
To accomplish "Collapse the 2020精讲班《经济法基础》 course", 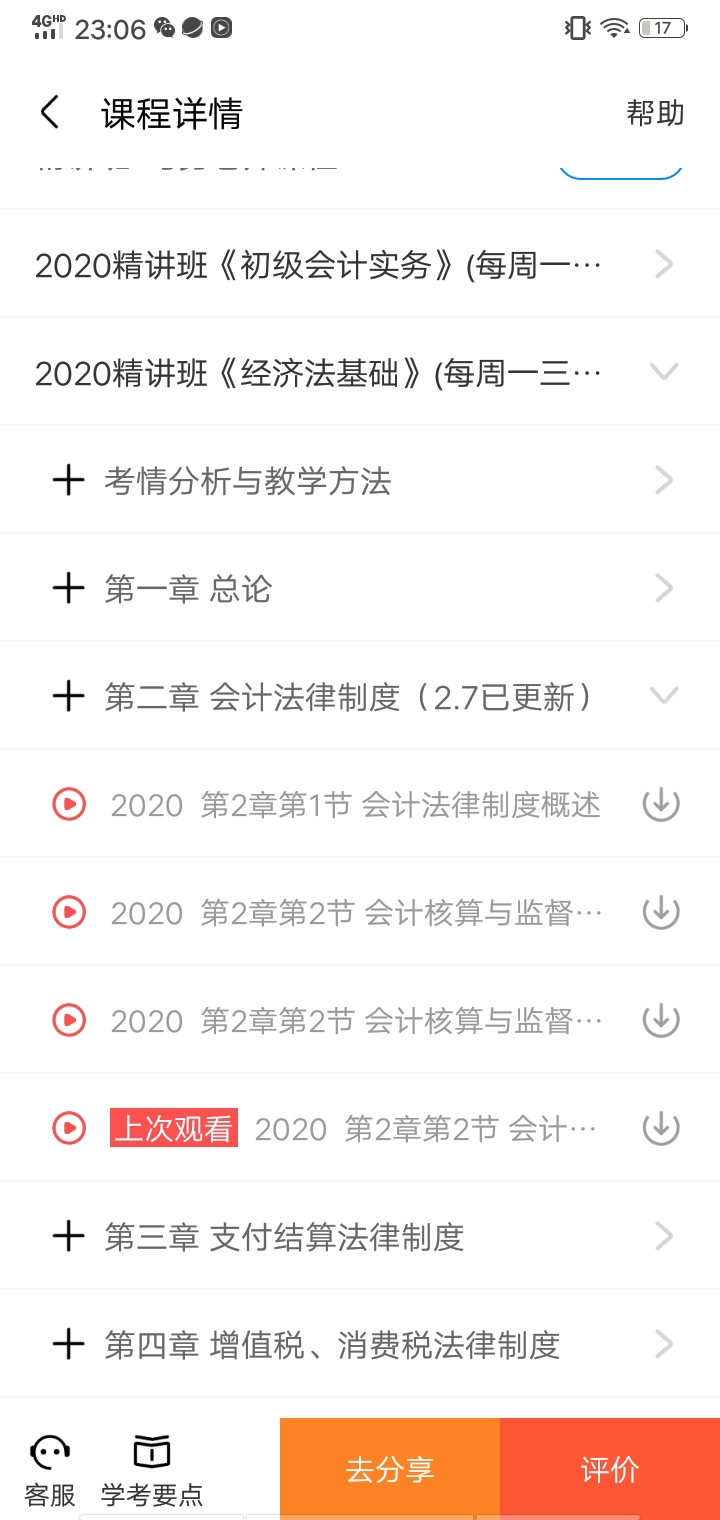I will click(360, 372).
